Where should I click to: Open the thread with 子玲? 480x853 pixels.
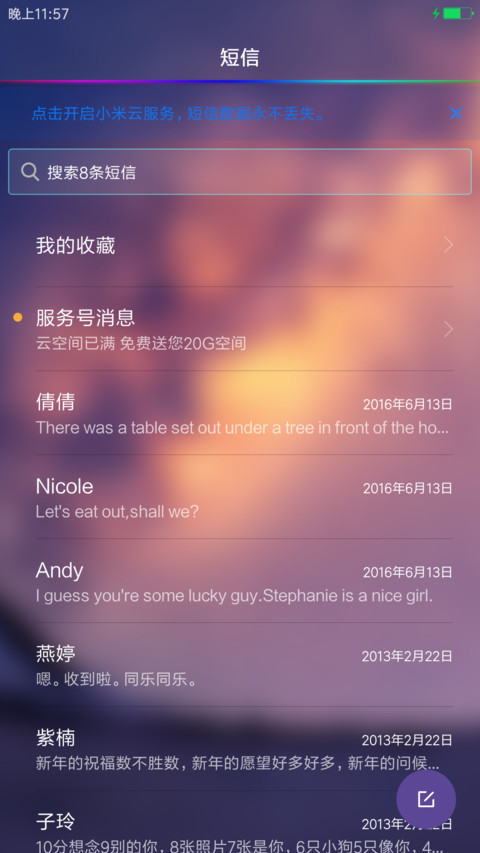pyautogui.click(x=207, y=823)
